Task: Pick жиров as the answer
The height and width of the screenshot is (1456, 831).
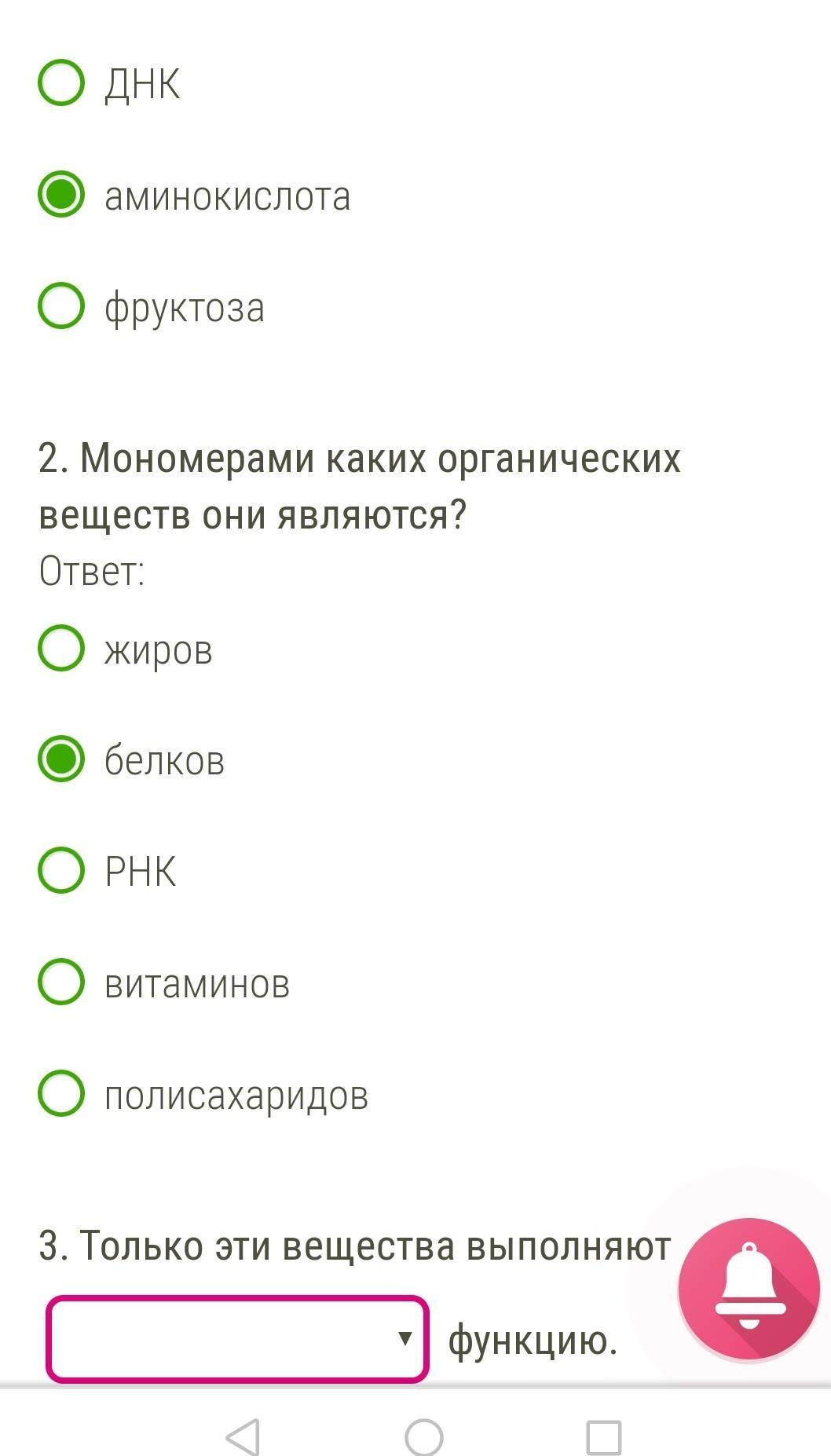Action: (x=61, y=648)
